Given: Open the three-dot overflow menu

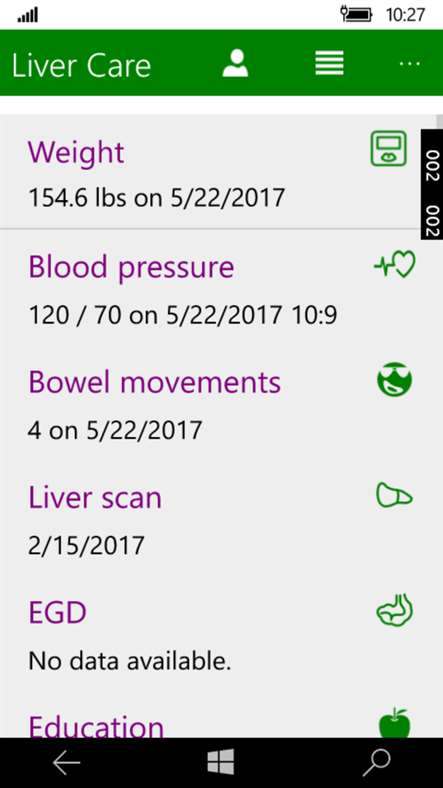Looking at the screenshot, I should point(409,64).
